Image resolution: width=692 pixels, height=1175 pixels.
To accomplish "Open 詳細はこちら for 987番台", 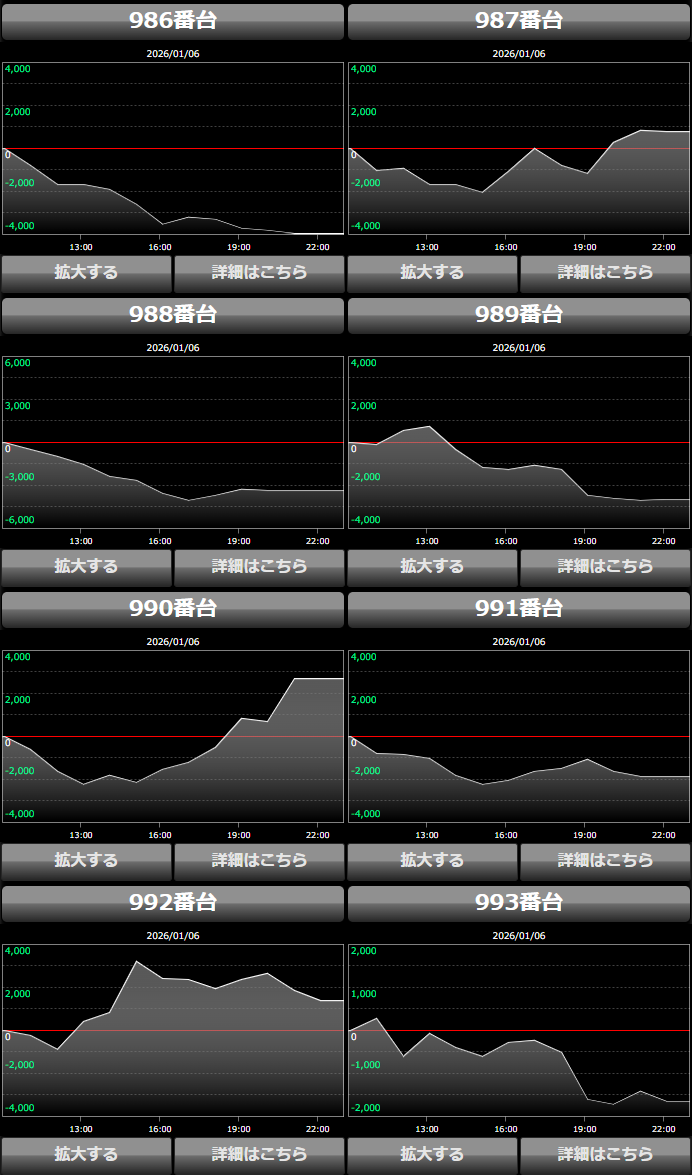I will coord(605,272).
